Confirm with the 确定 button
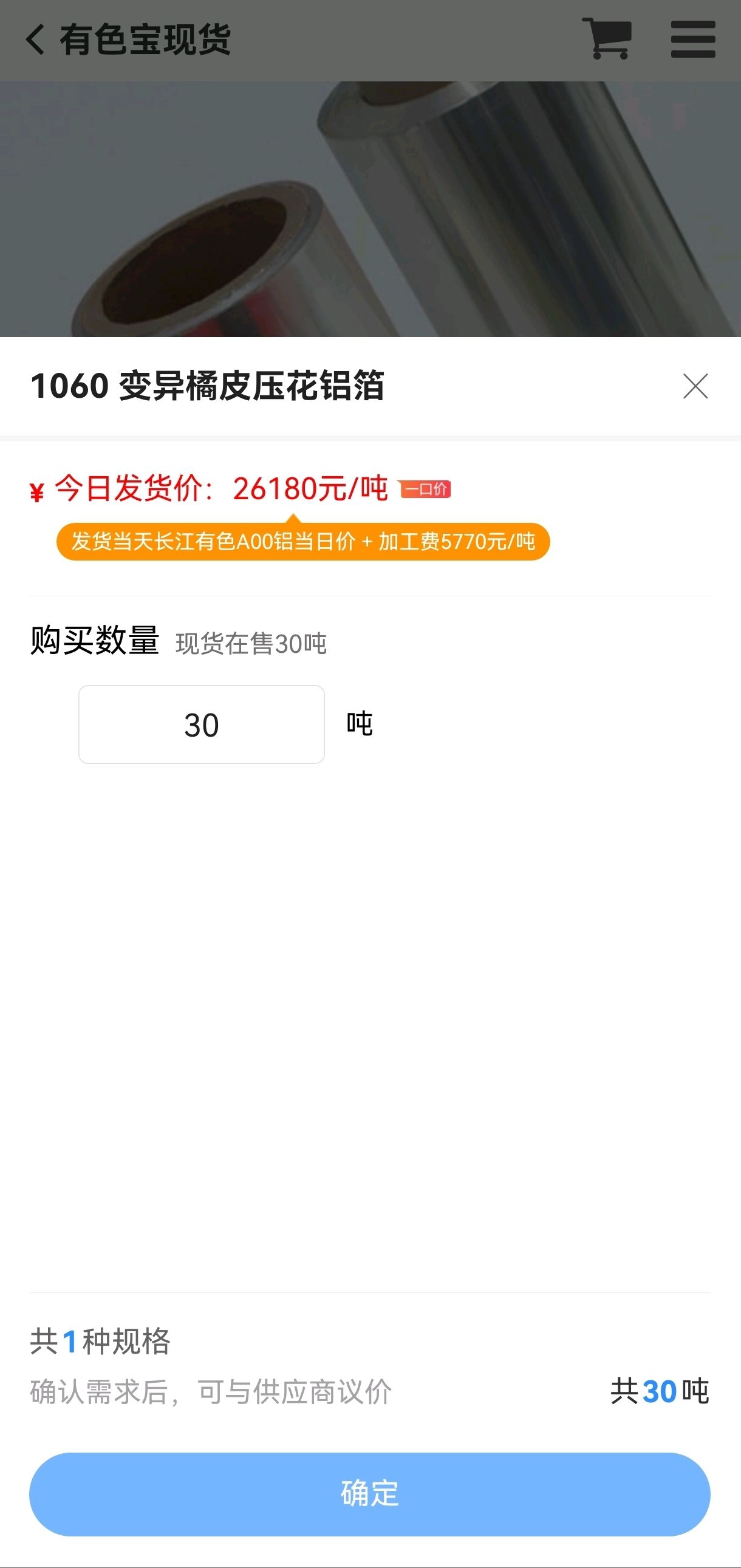The height and width of the screenshot is (1568, 741). (369, 1494)
